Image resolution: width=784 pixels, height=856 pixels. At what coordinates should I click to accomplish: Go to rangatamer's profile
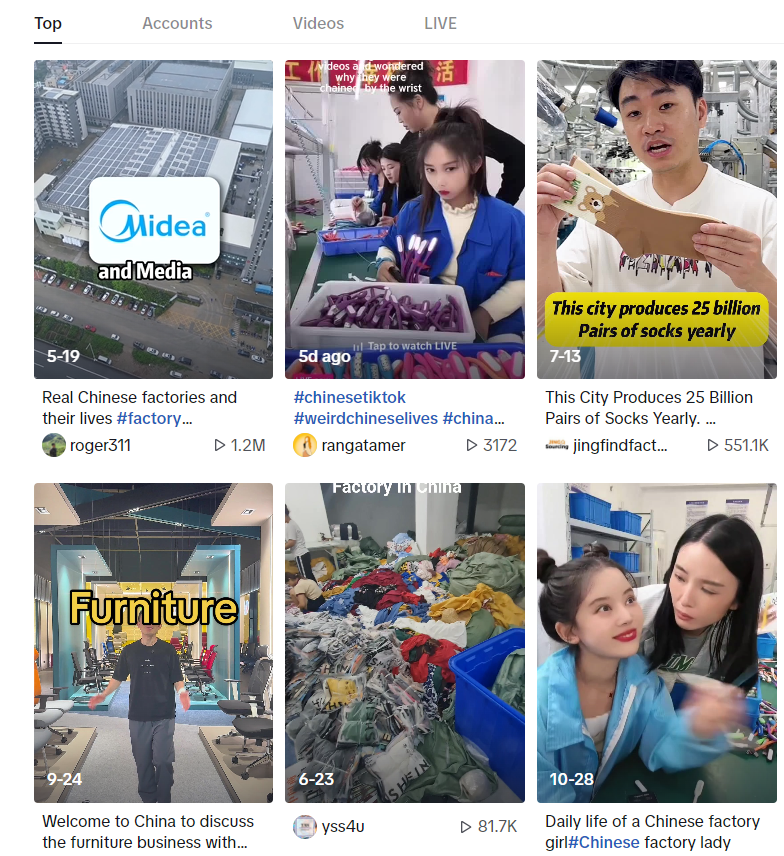pyautogui.click(x=362, y=445)
